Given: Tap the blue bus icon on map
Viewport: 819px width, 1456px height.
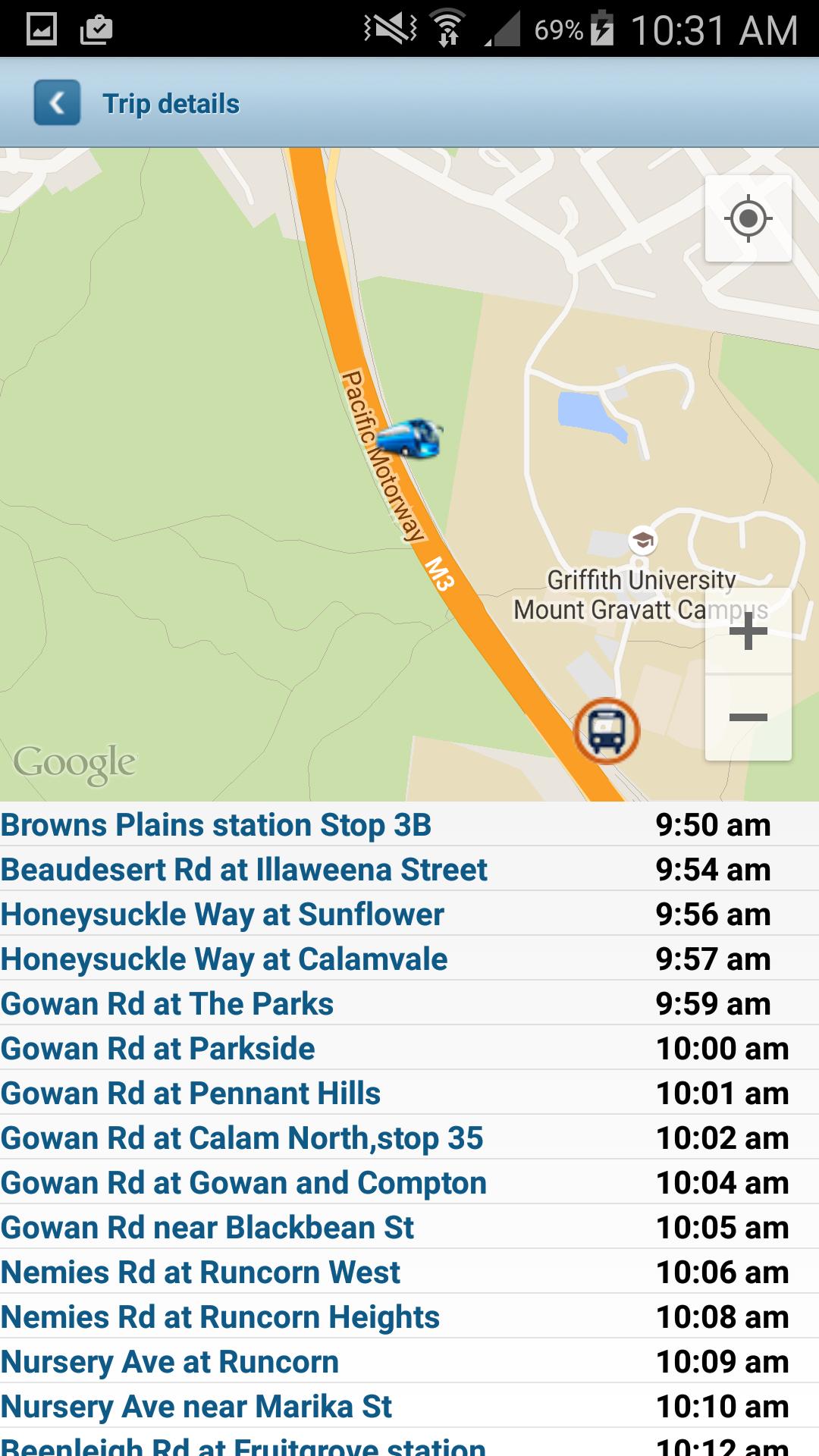Looking at the screenshot, I should [410, 438].
